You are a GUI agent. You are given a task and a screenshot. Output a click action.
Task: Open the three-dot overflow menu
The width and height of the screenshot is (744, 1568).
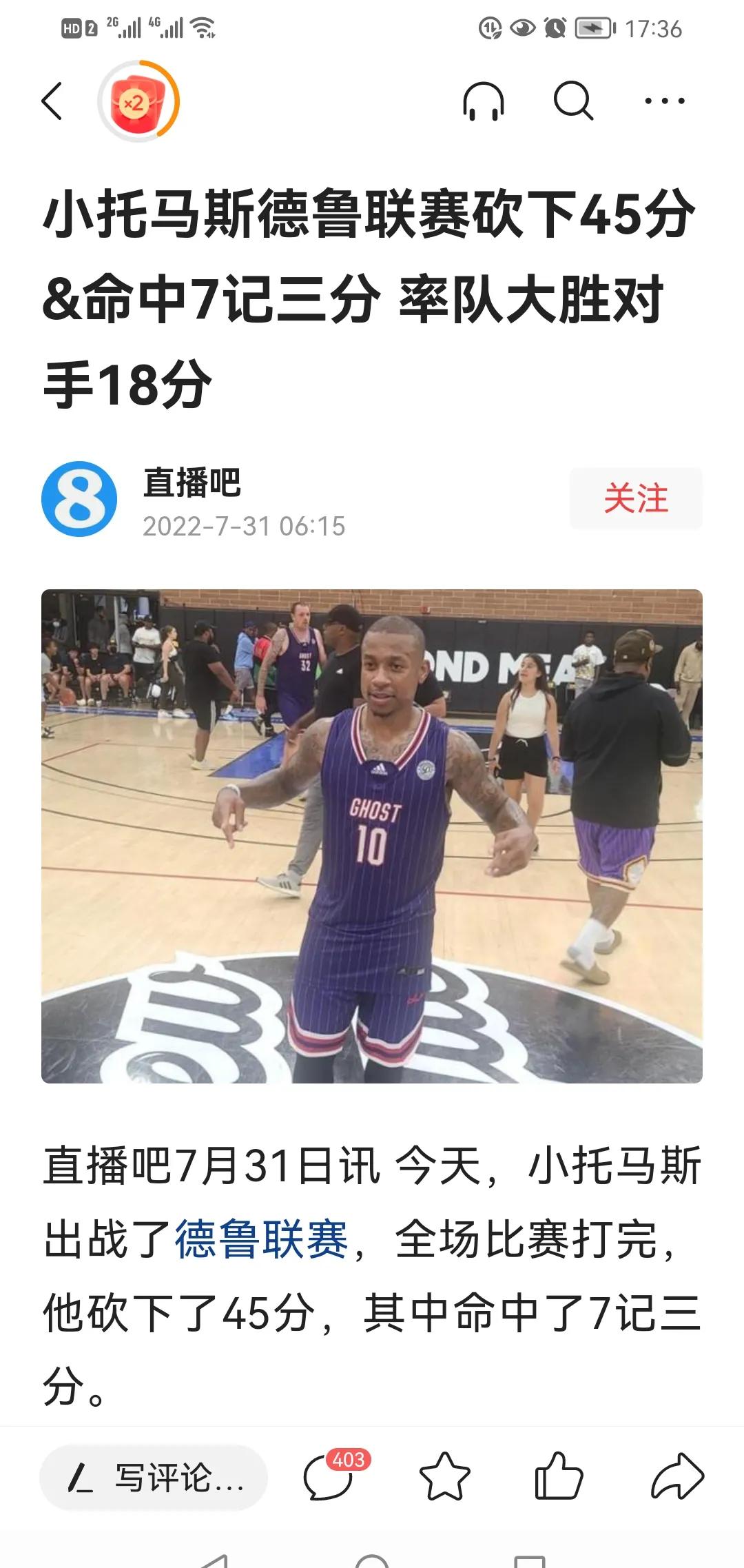tap(664, 101)
